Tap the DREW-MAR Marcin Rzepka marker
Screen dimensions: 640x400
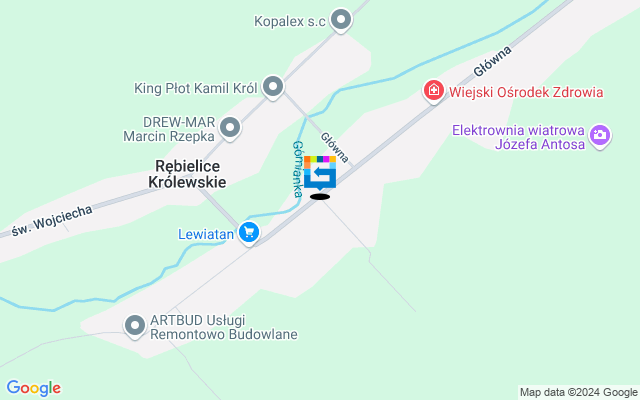[x=231, y=127]
